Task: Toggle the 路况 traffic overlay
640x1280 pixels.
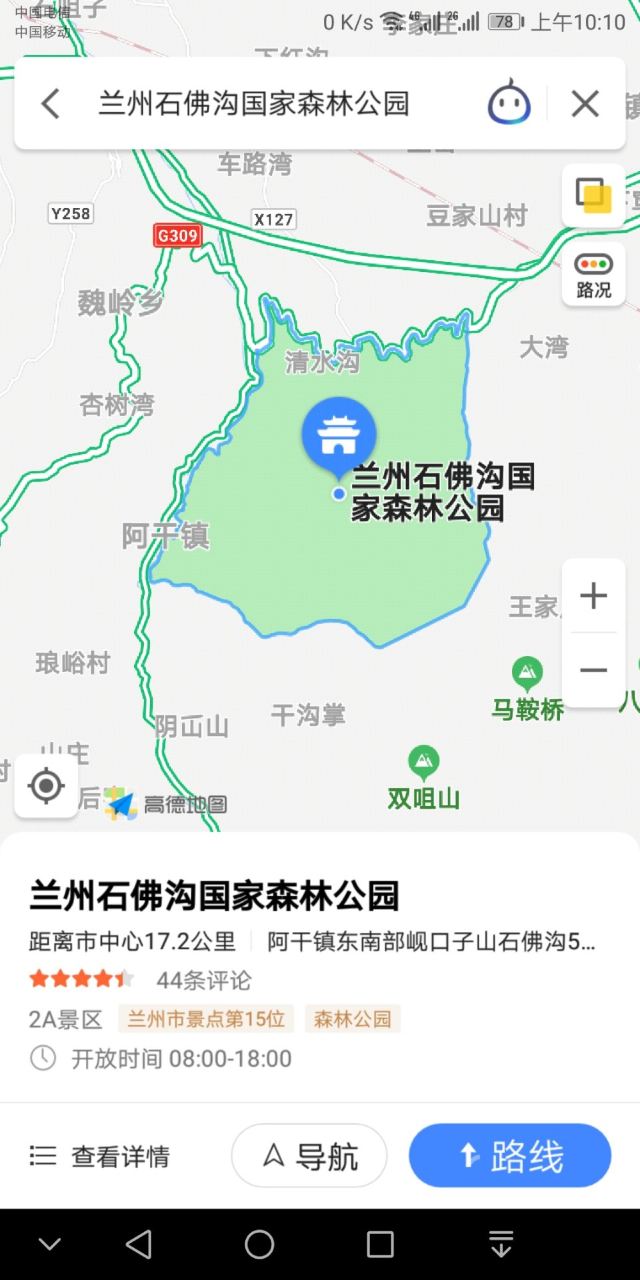Action: point(593,275)
